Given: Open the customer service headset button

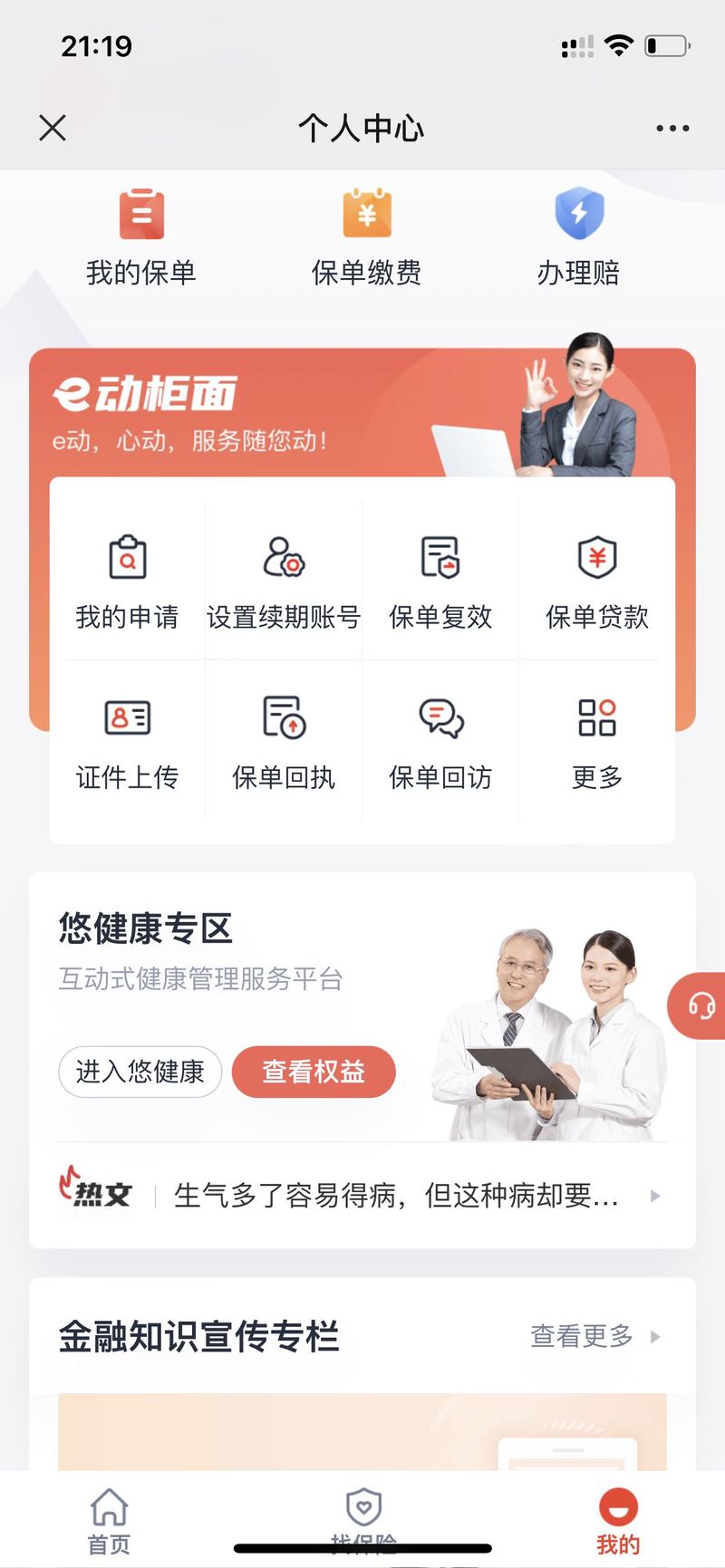Looking at the screenshot, I should pyautogui.click(x=700, y=1005).
